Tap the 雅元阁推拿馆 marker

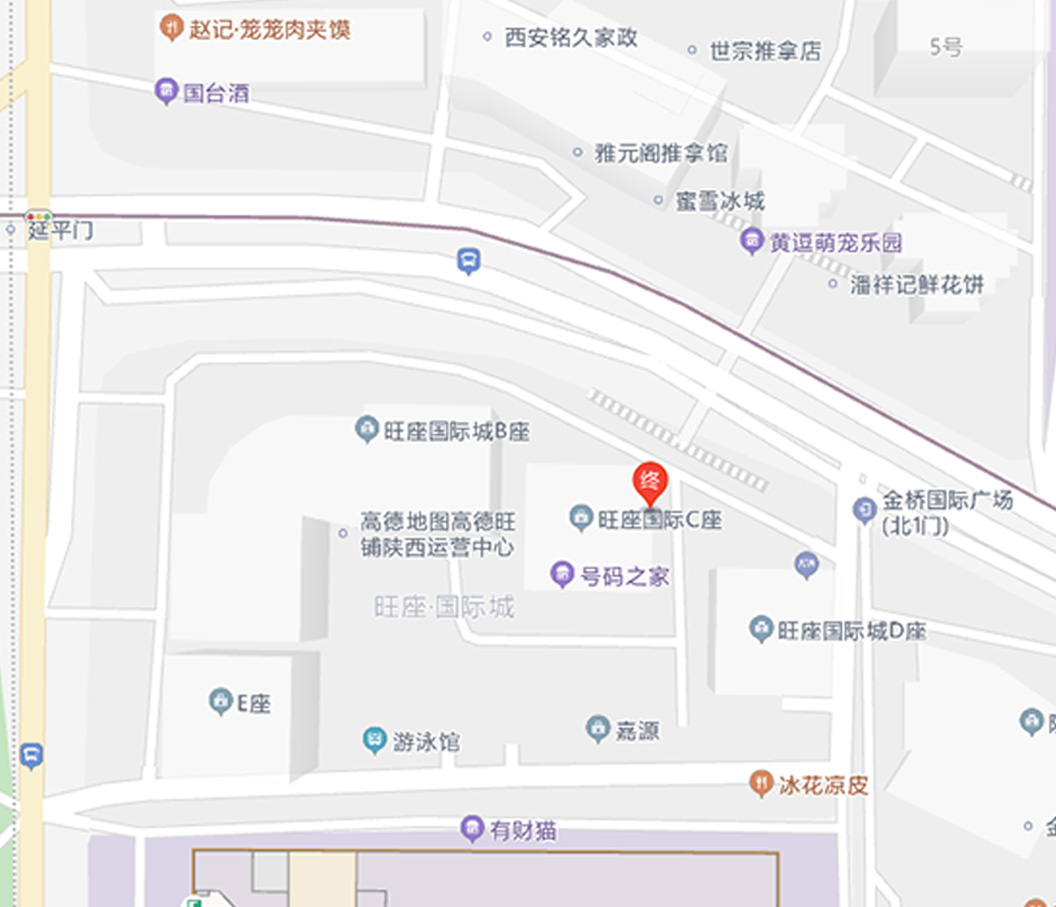pyautogui.click(x=578, y=153)
